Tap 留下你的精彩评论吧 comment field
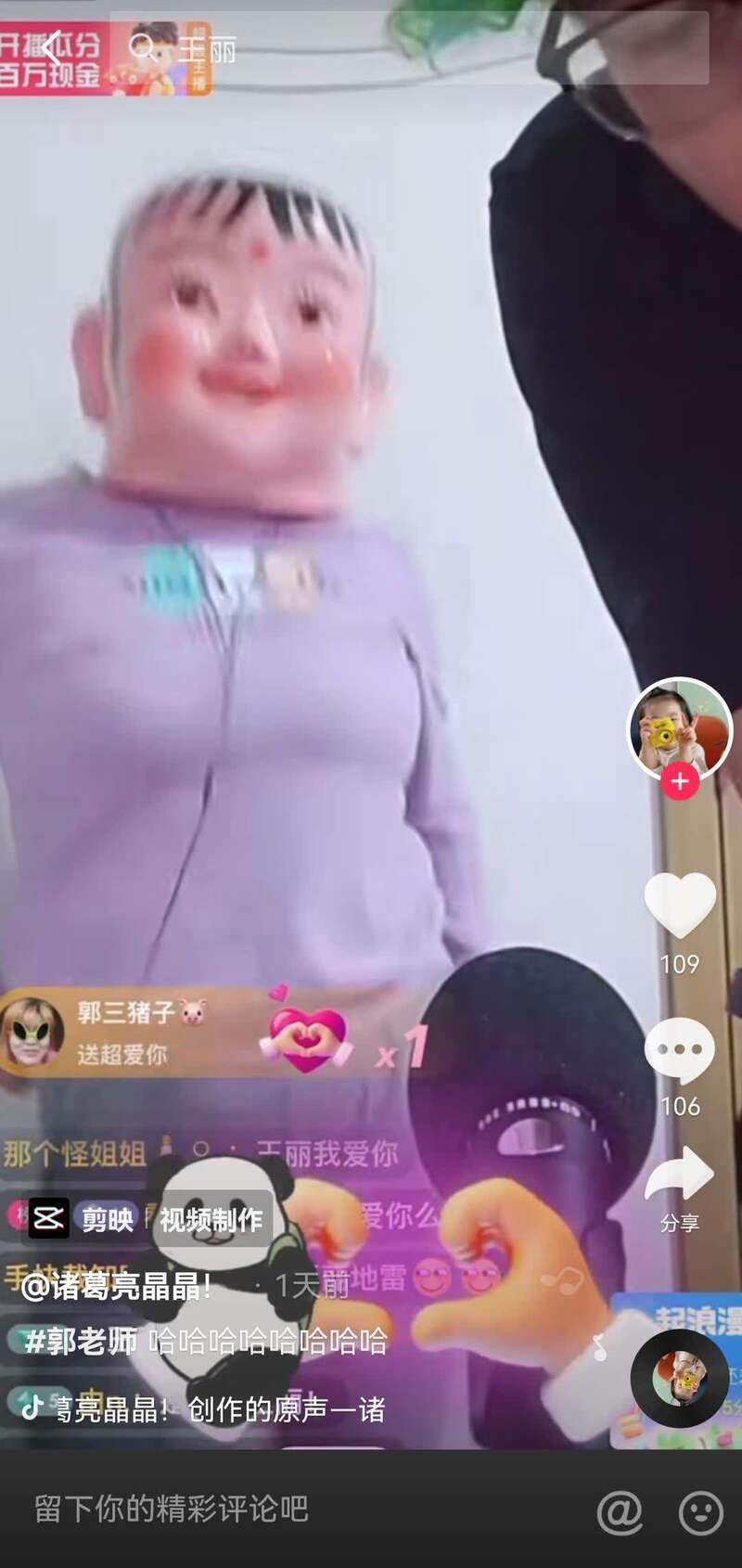The height and width of the screenshot is (1568, 742). [278, 1510]
